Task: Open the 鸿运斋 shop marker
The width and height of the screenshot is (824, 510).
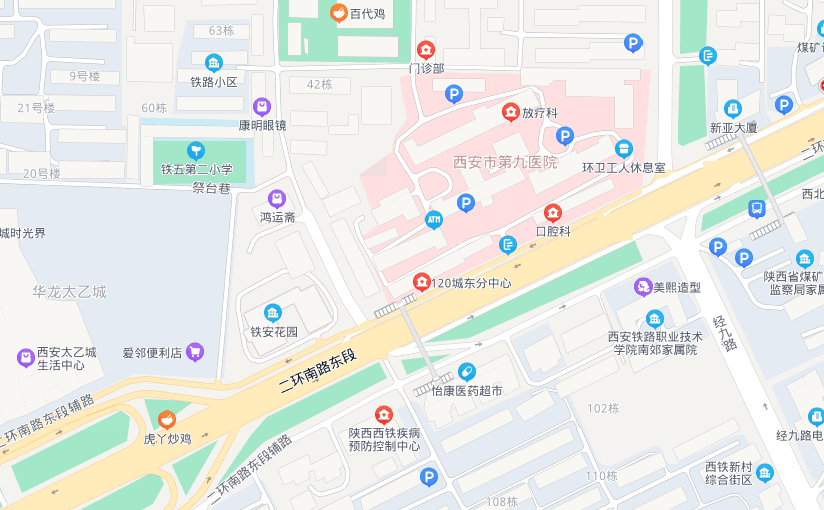Action: coord(277,199)
